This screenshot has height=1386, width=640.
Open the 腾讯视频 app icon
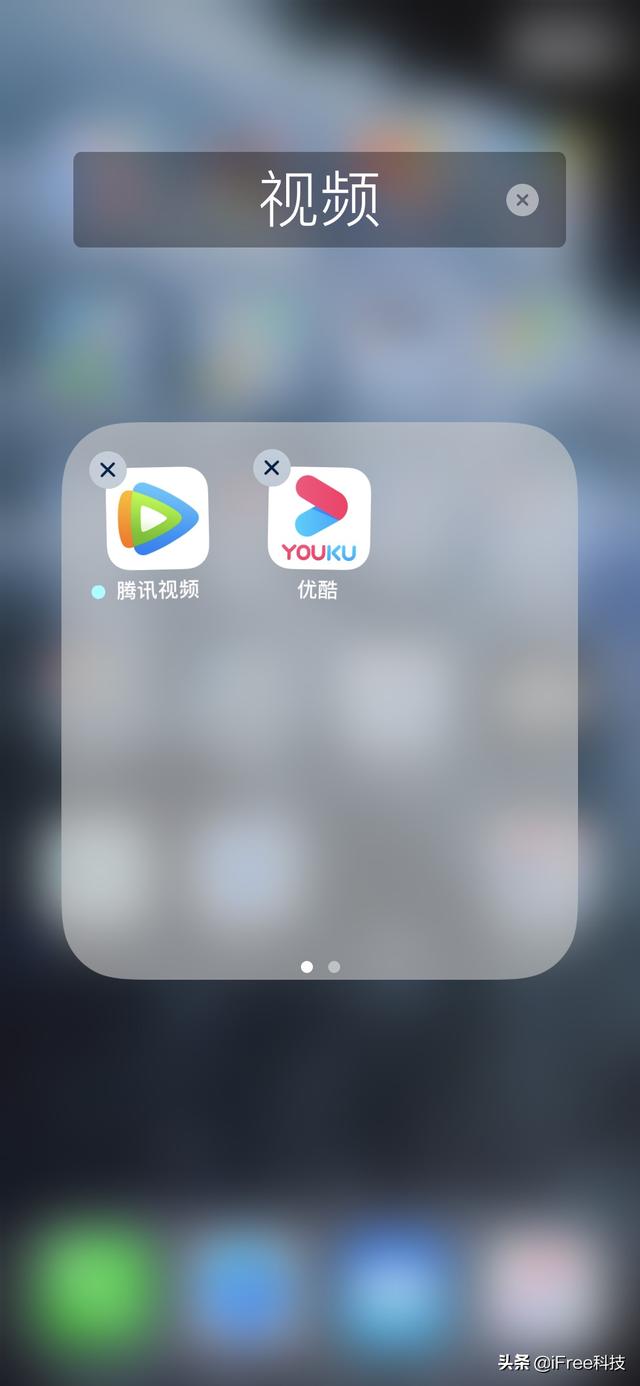(x=158, y=519)
